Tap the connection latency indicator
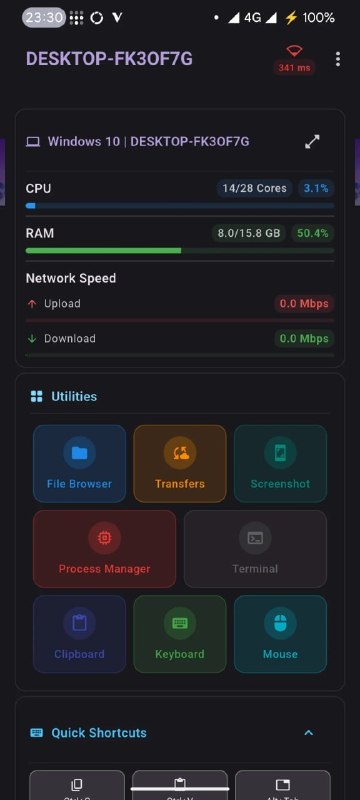The height and width of the screenshot is (800, 360). (294, 60)
